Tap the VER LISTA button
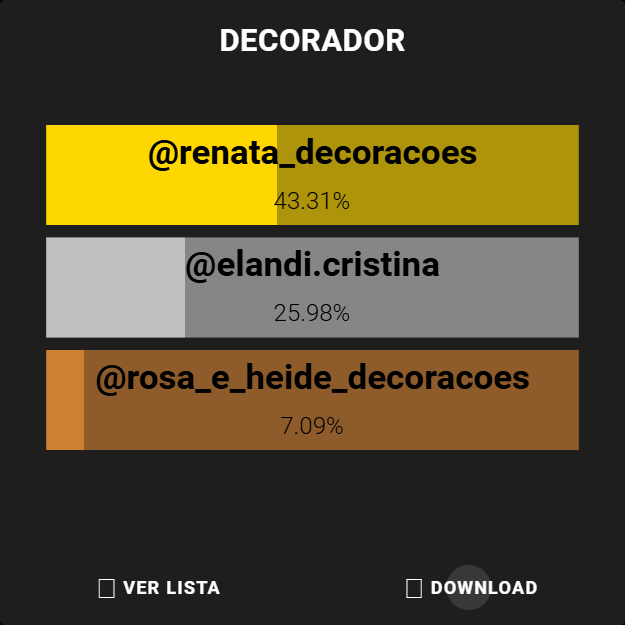The width and height of the screenshot is (625, 625). (160, 588)
